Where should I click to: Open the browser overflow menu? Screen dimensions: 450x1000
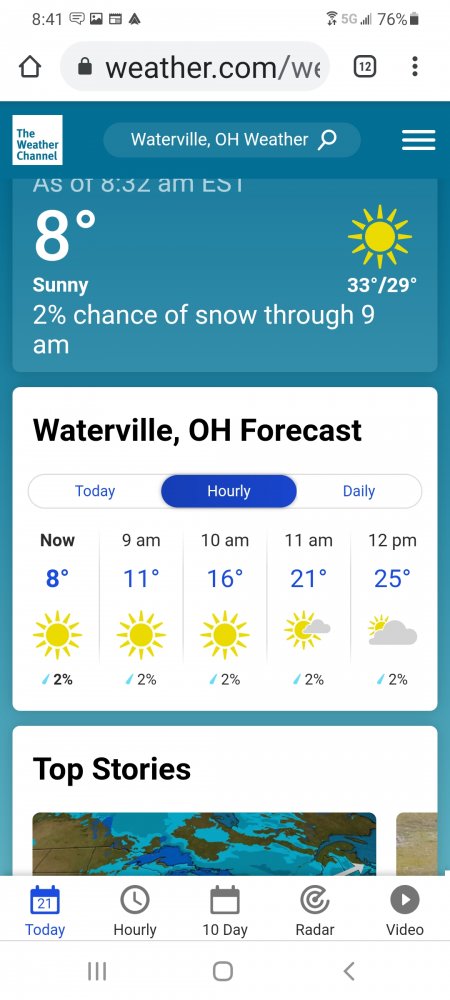(x=415, y=66)
